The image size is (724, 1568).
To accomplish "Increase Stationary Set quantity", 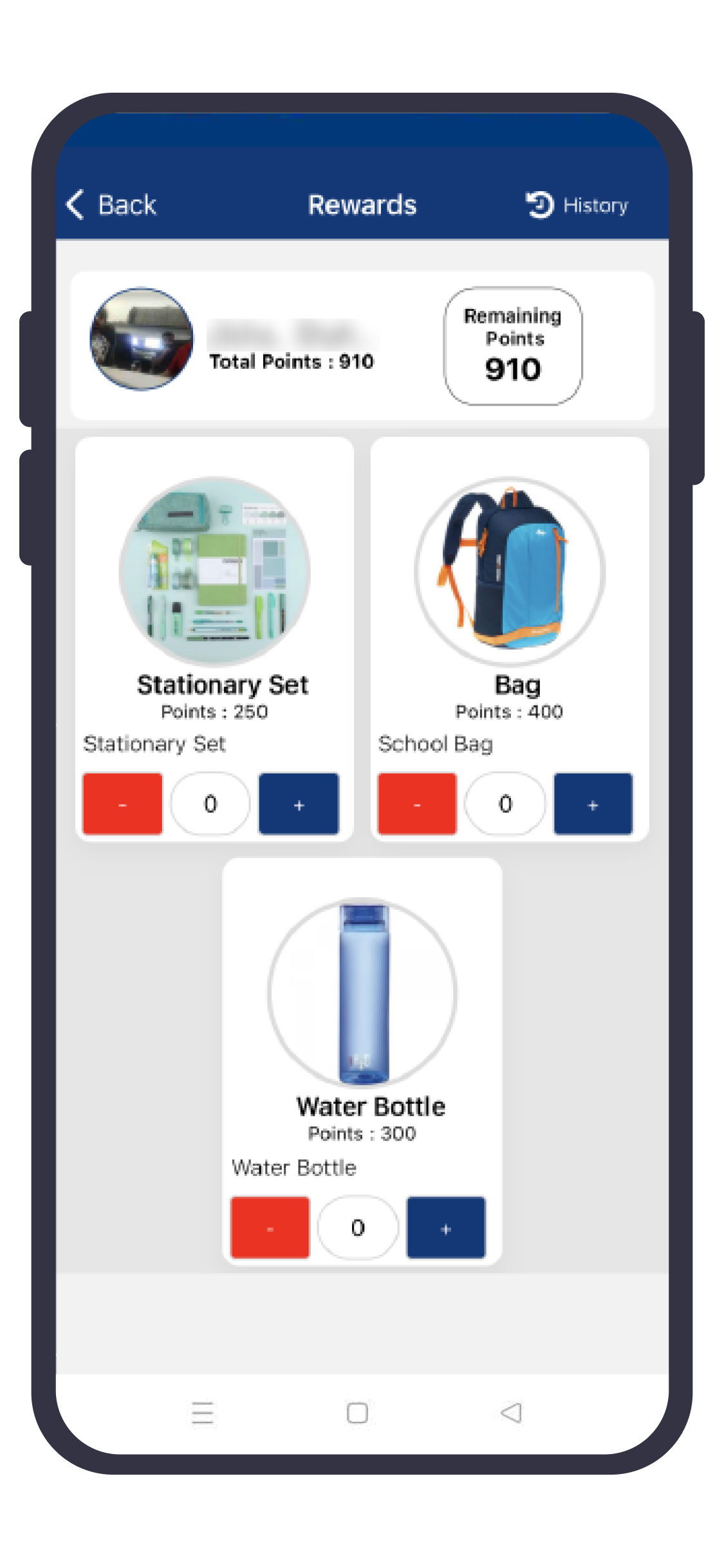I will click(x=299, y=804).
